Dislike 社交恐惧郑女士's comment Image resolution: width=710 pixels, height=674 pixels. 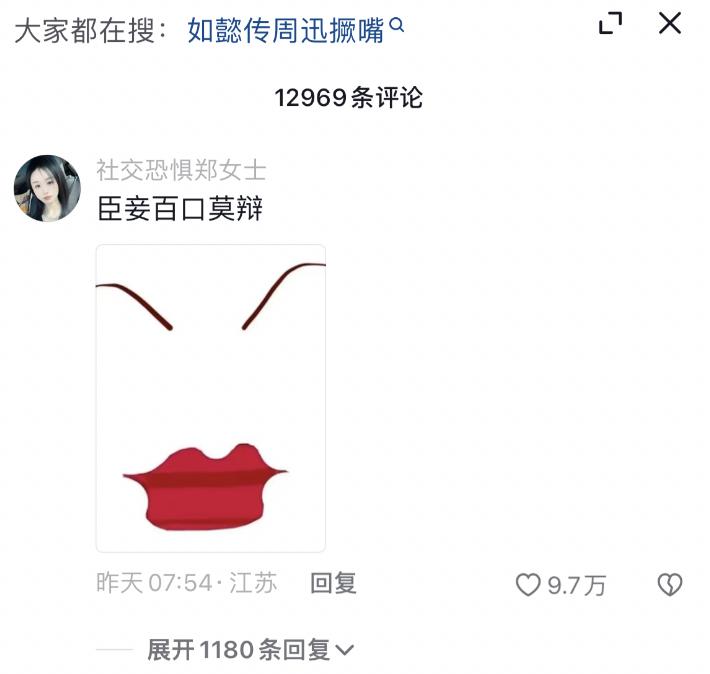coord(669,585)
